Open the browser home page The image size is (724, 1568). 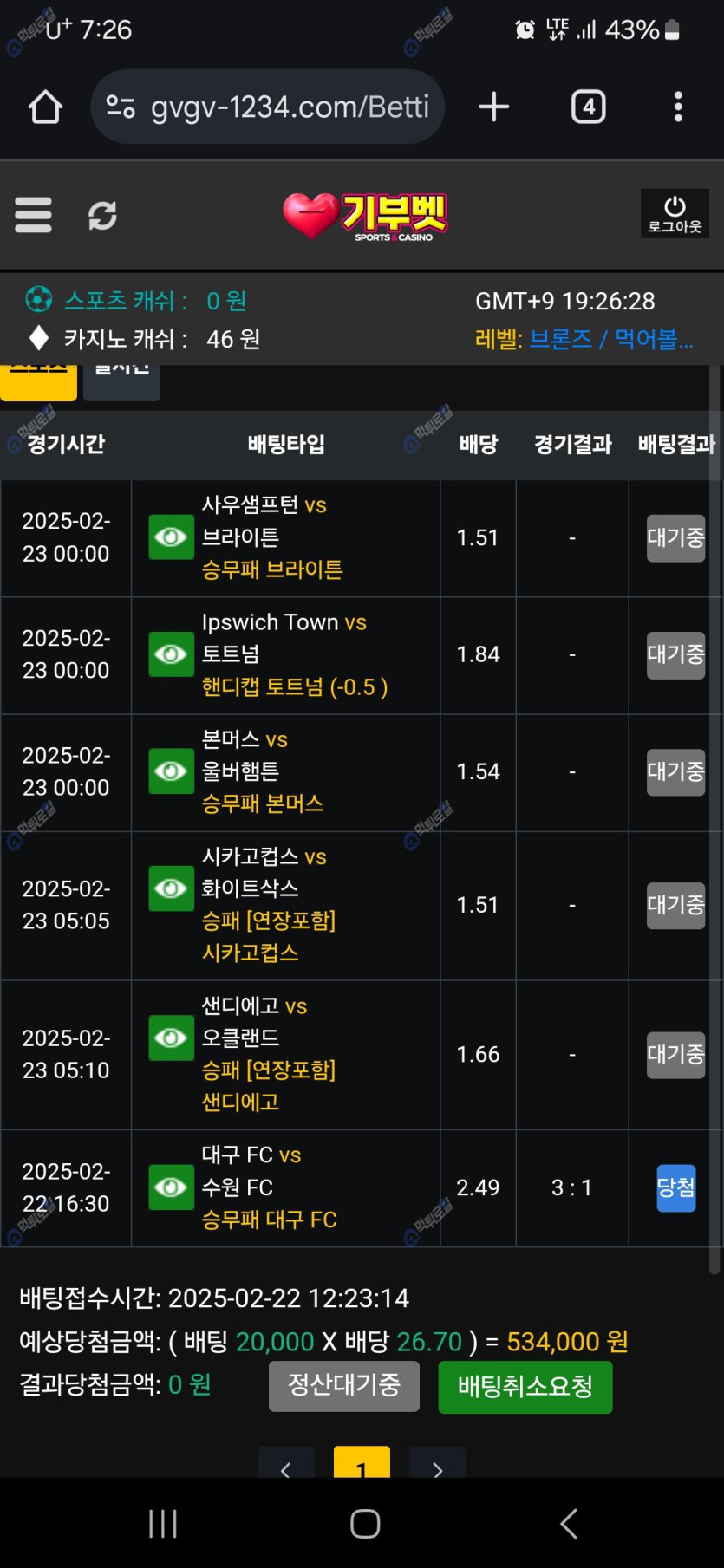click(45, 107)
